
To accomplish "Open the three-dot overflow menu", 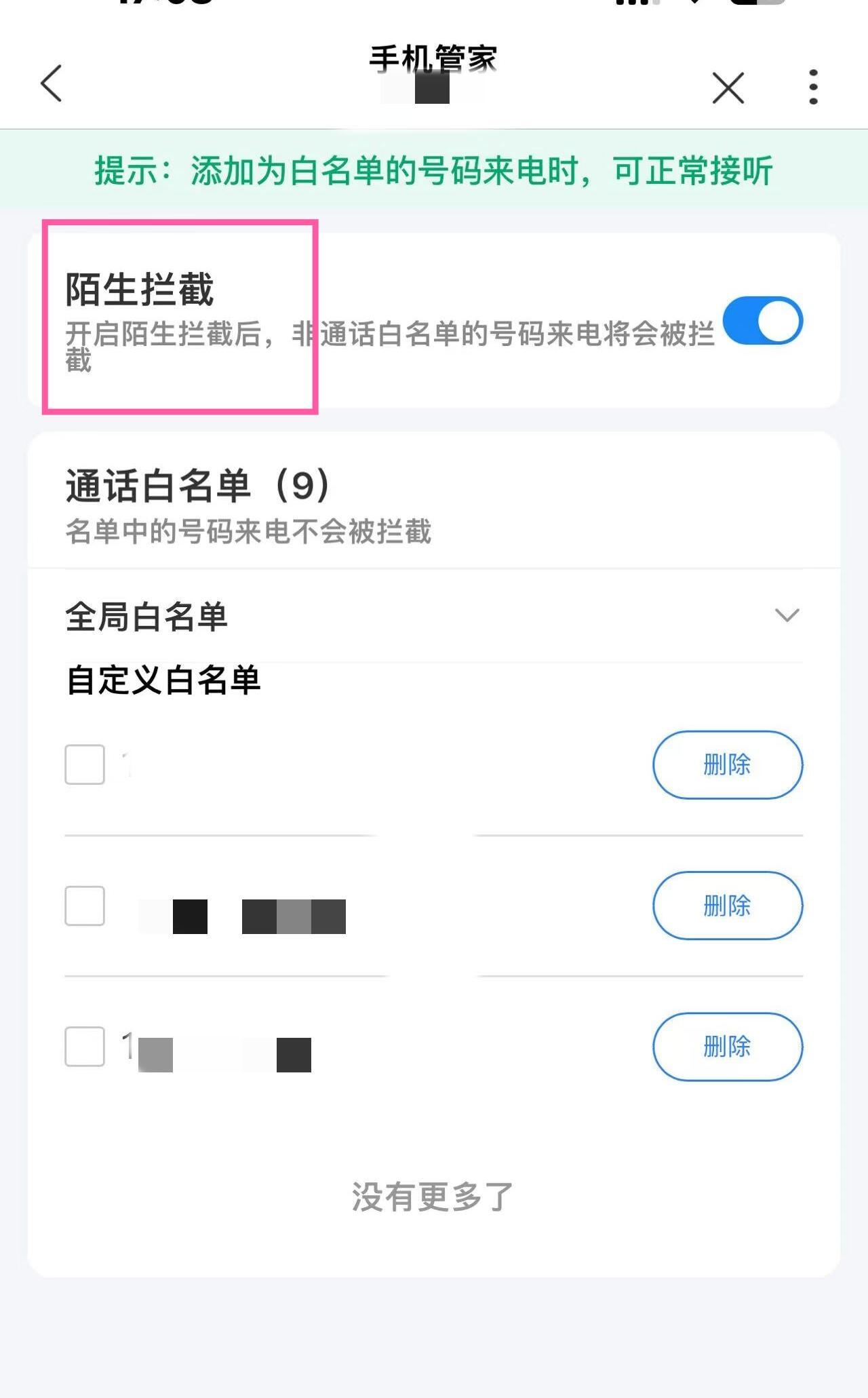I will (813, 87).
